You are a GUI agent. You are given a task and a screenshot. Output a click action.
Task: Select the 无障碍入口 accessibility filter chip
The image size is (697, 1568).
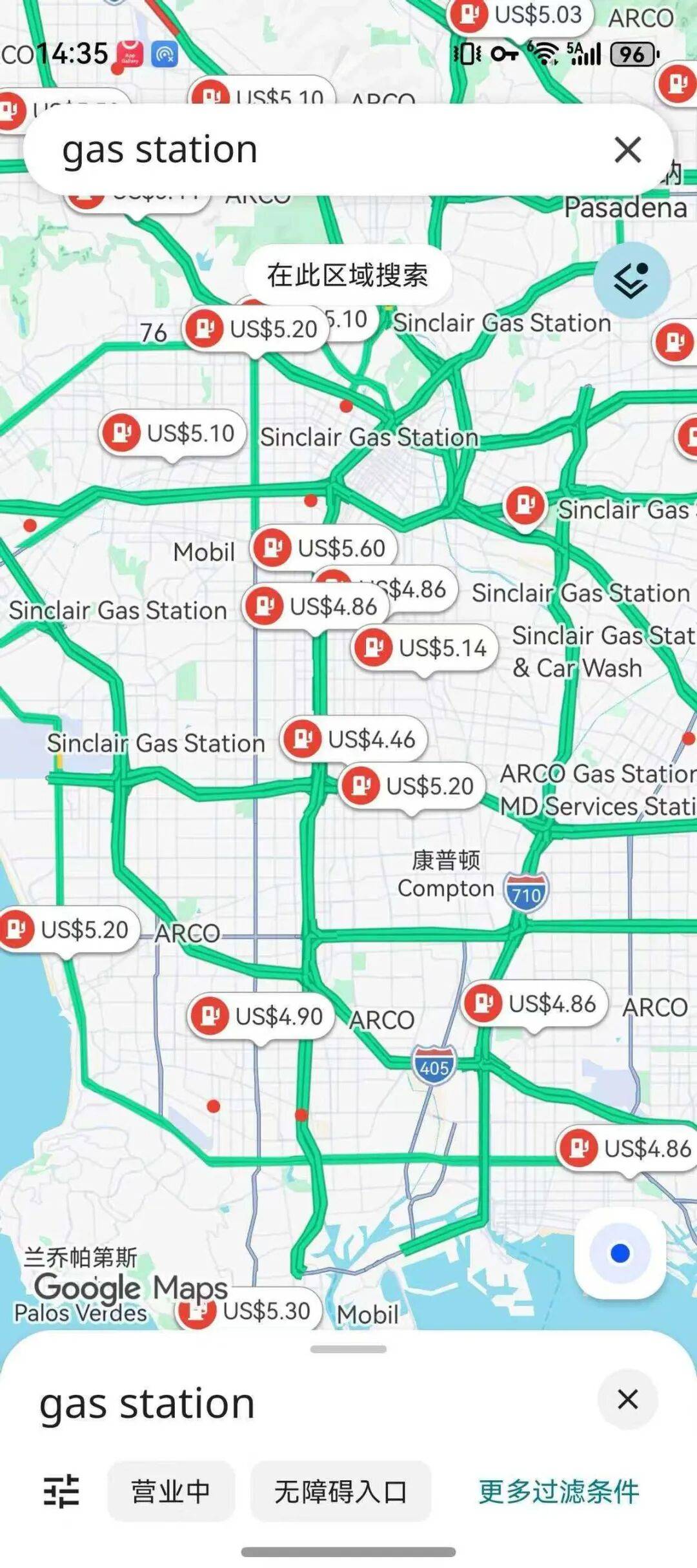pos(340,1491)
